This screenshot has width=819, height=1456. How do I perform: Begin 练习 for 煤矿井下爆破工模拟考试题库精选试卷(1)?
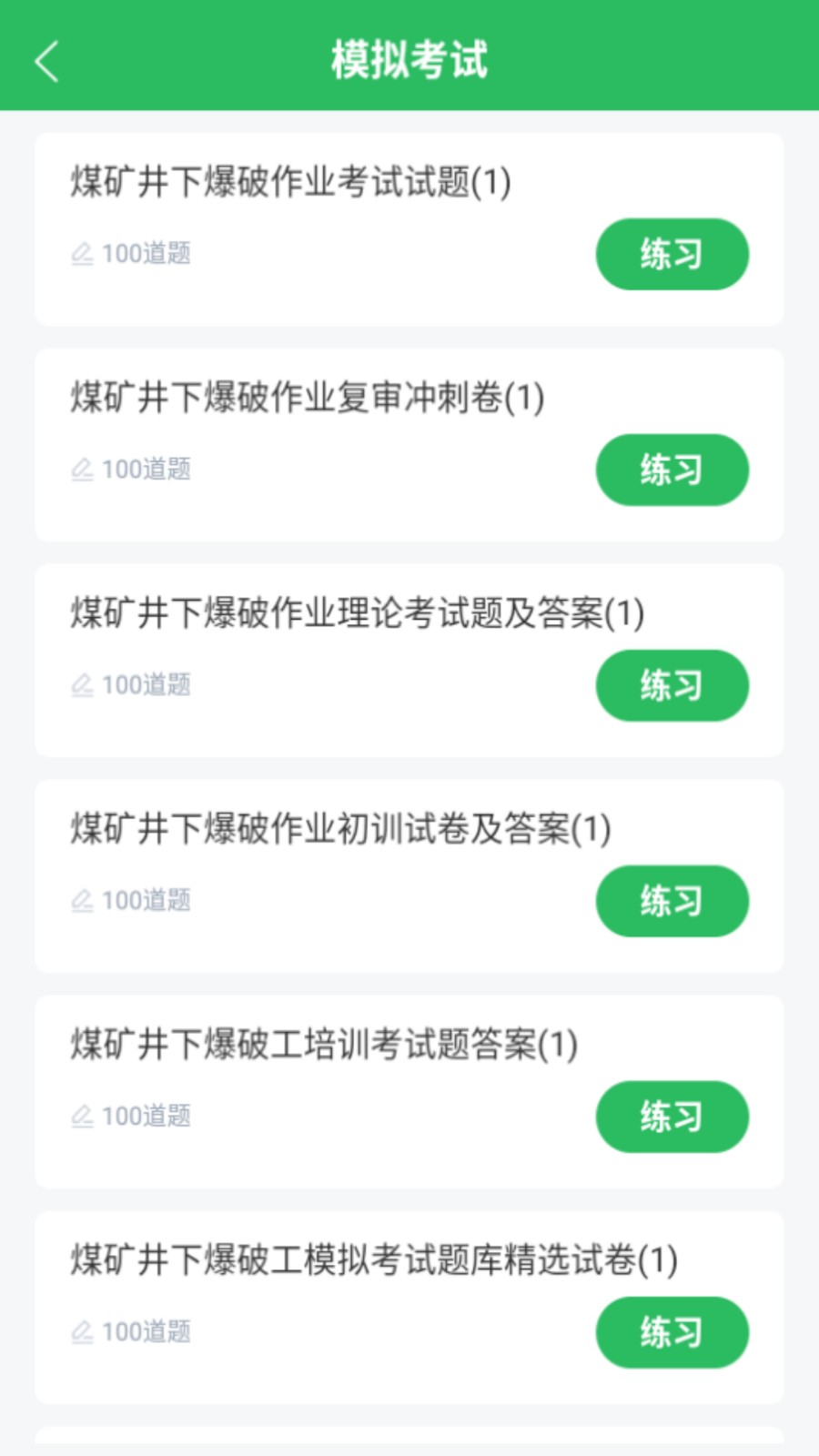(672, 1332)
